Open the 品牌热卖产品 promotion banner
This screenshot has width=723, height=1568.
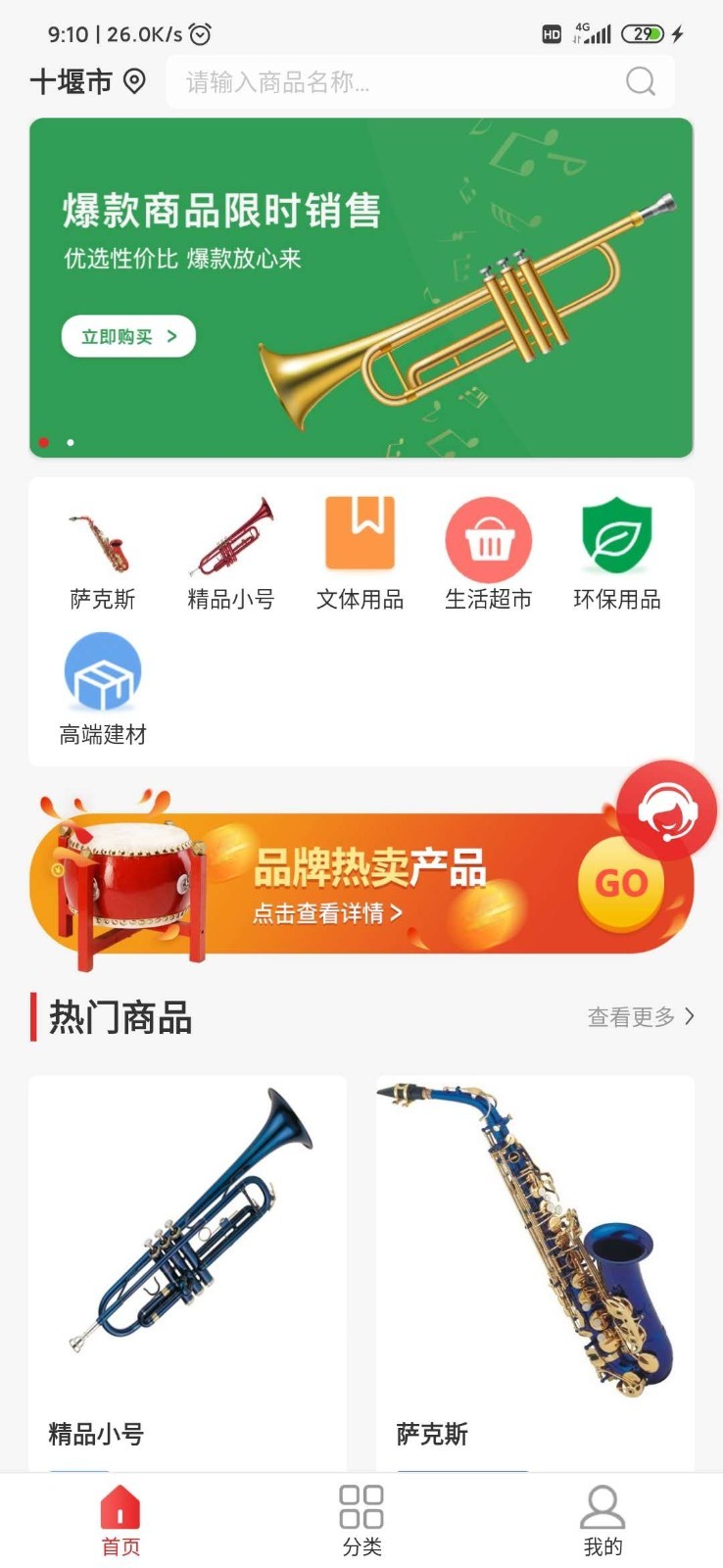click(362, 882)
